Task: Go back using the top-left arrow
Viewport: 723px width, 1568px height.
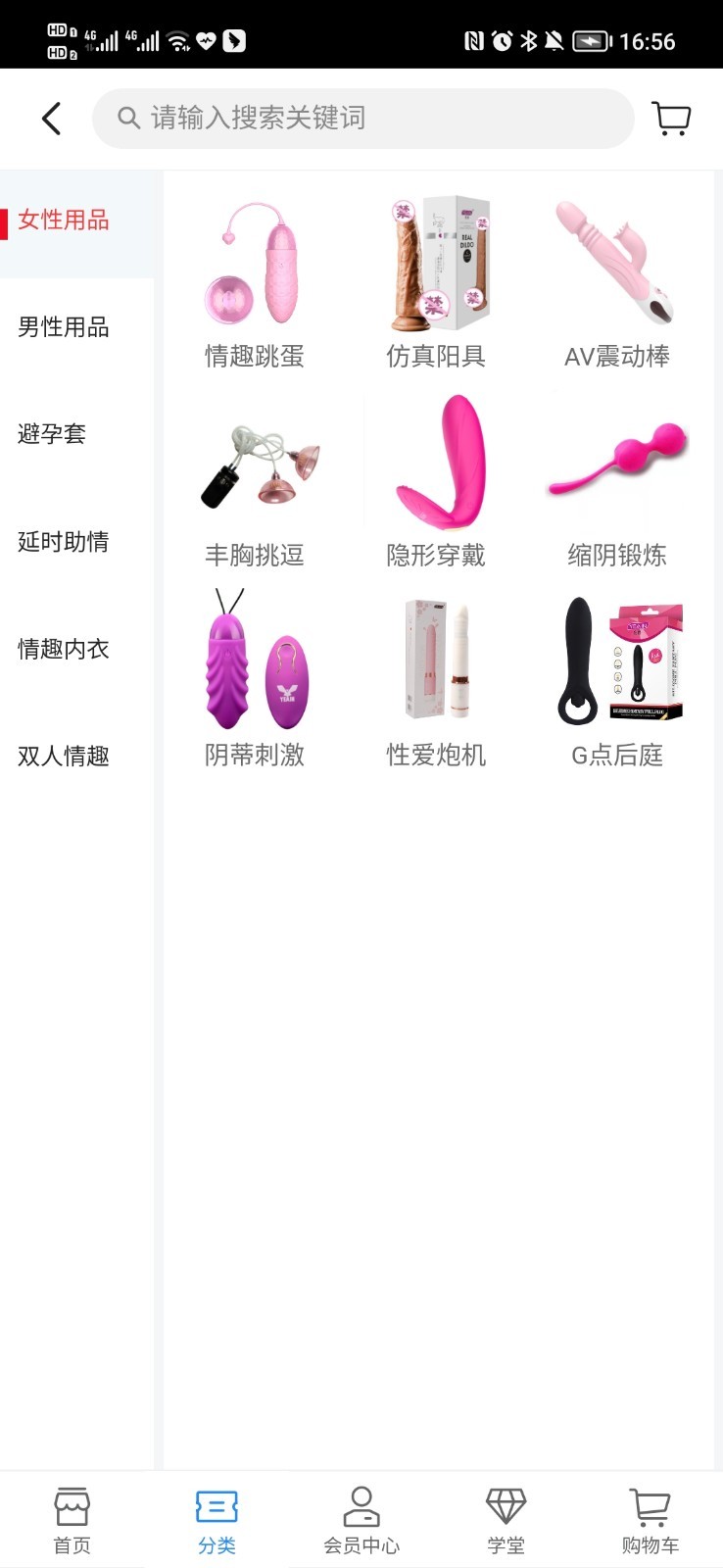Action: pos(52,119)
